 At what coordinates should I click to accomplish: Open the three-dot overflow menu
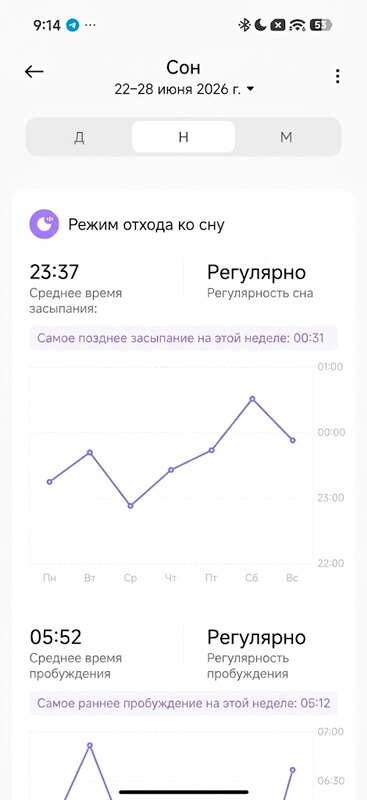(x=337, y=76)
